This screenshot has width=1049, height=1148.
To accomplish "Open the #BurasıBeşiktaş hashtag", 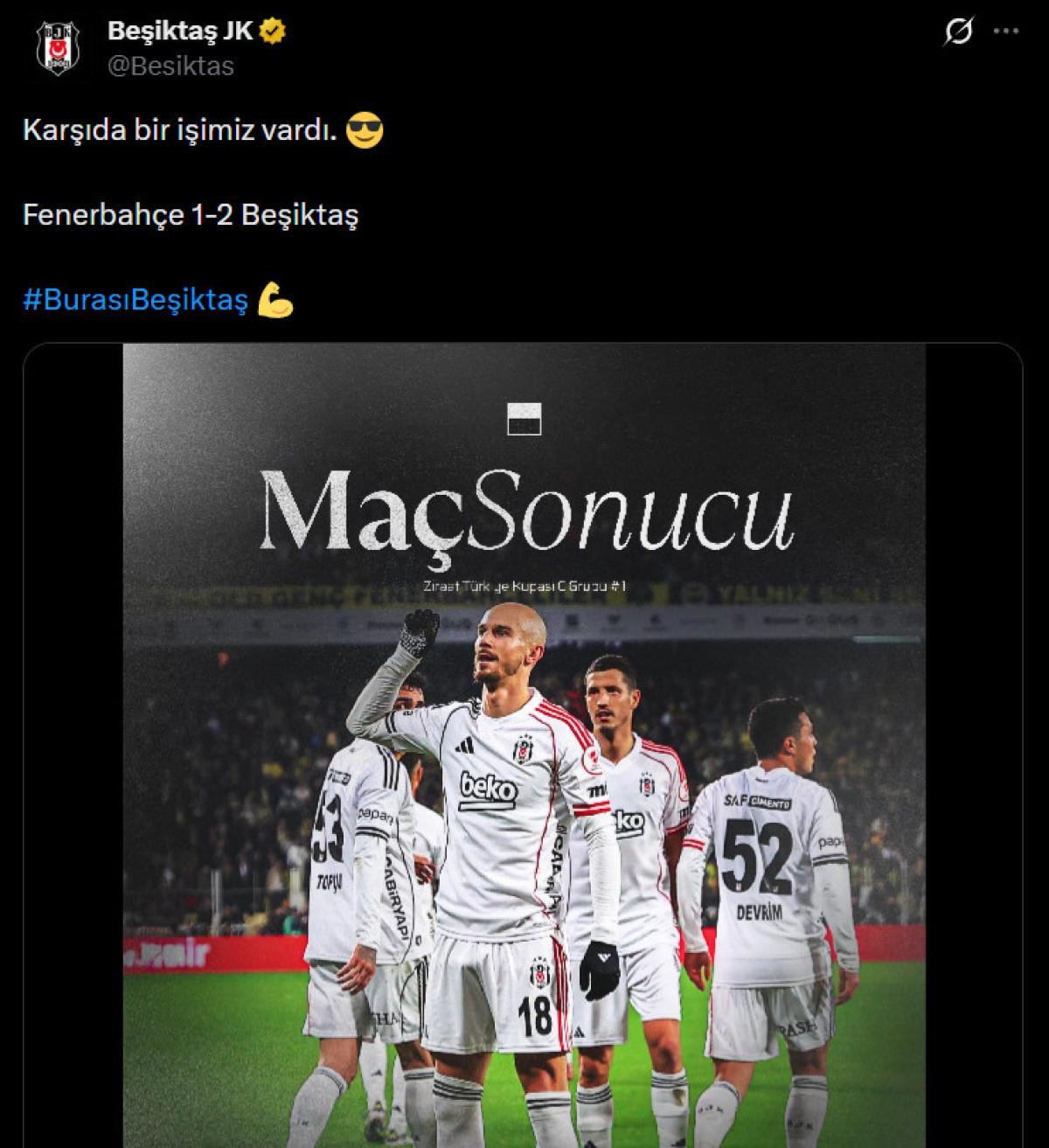I will coord(135,301).
